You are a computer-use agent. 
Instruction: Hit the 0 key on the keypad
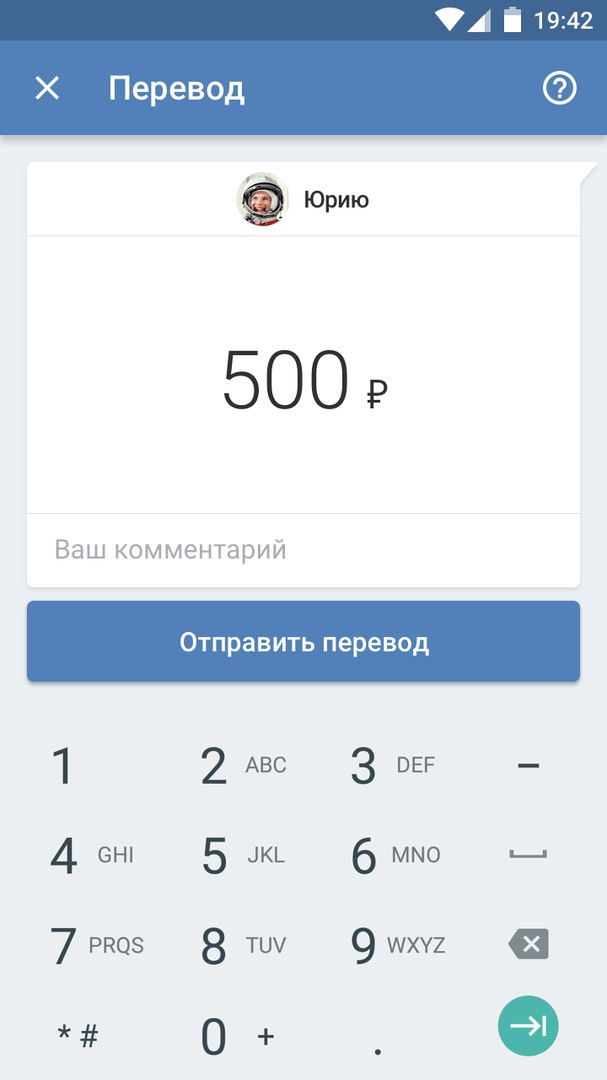coord(214,1037)
